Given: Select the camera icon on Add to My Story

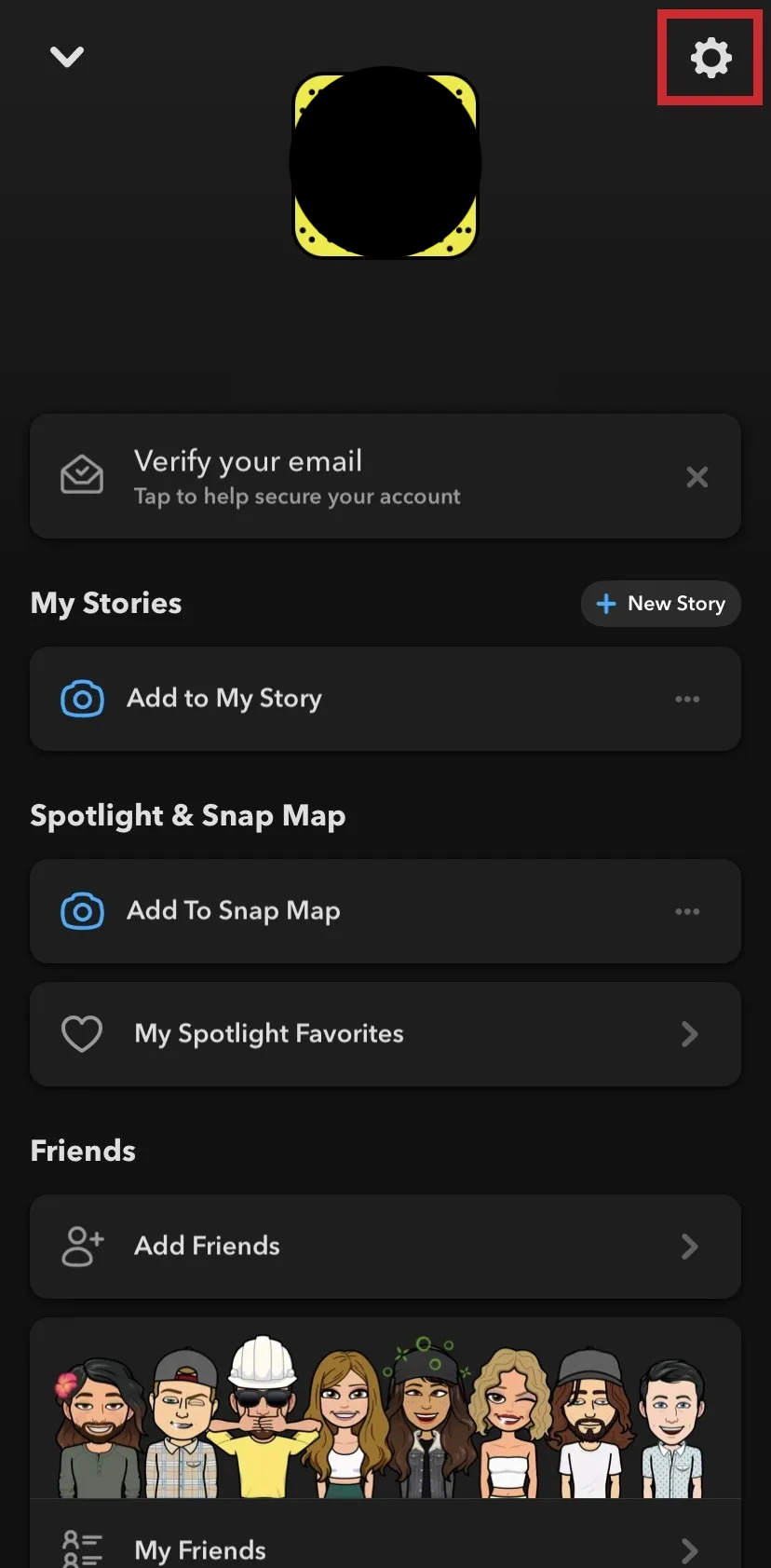Looking at the screenshot, I should pyautogui.click(x=82, y=699).
